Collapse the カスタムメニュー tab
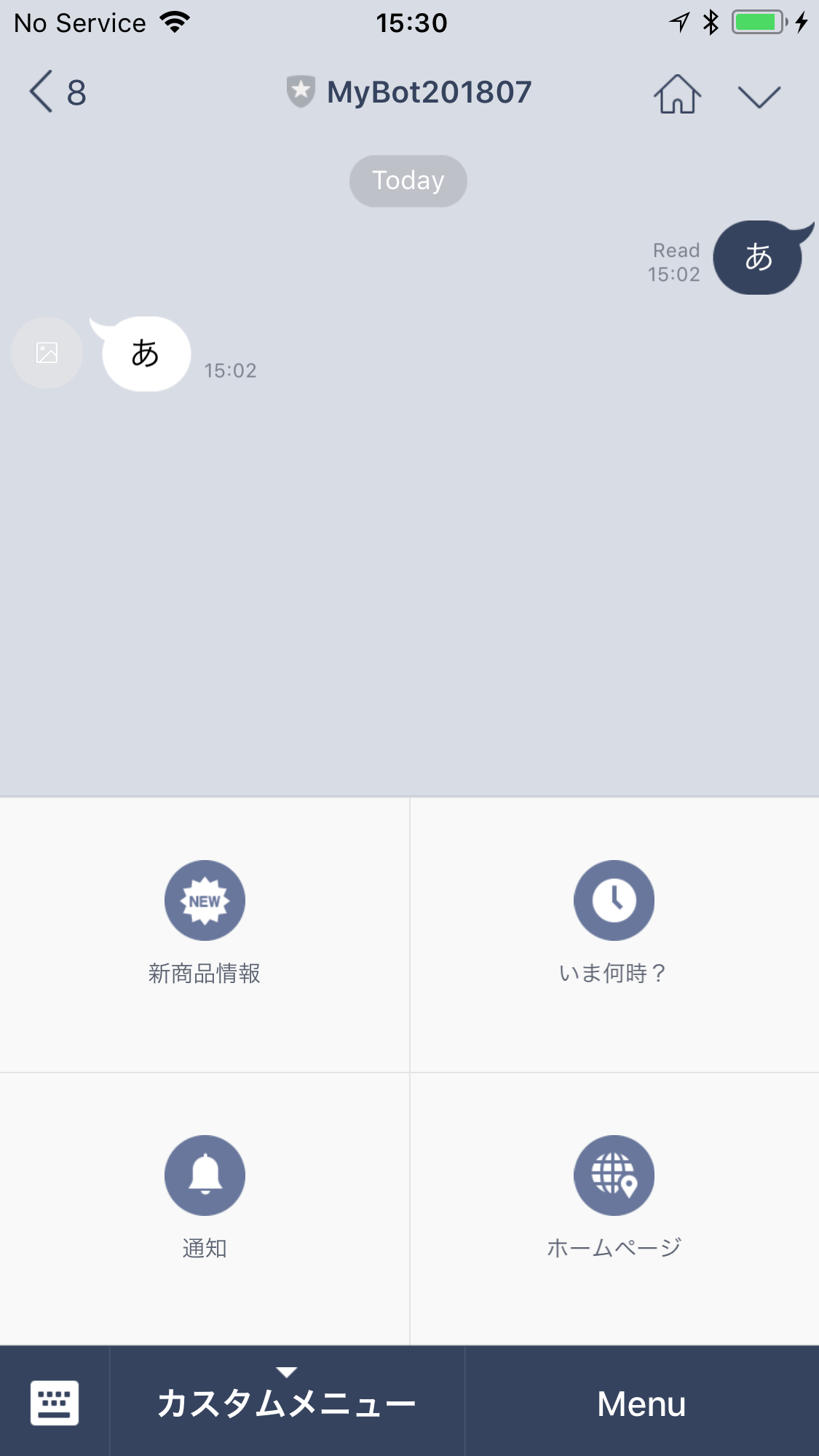This screenshot has width=819, height=1456. click(287, 1401)
